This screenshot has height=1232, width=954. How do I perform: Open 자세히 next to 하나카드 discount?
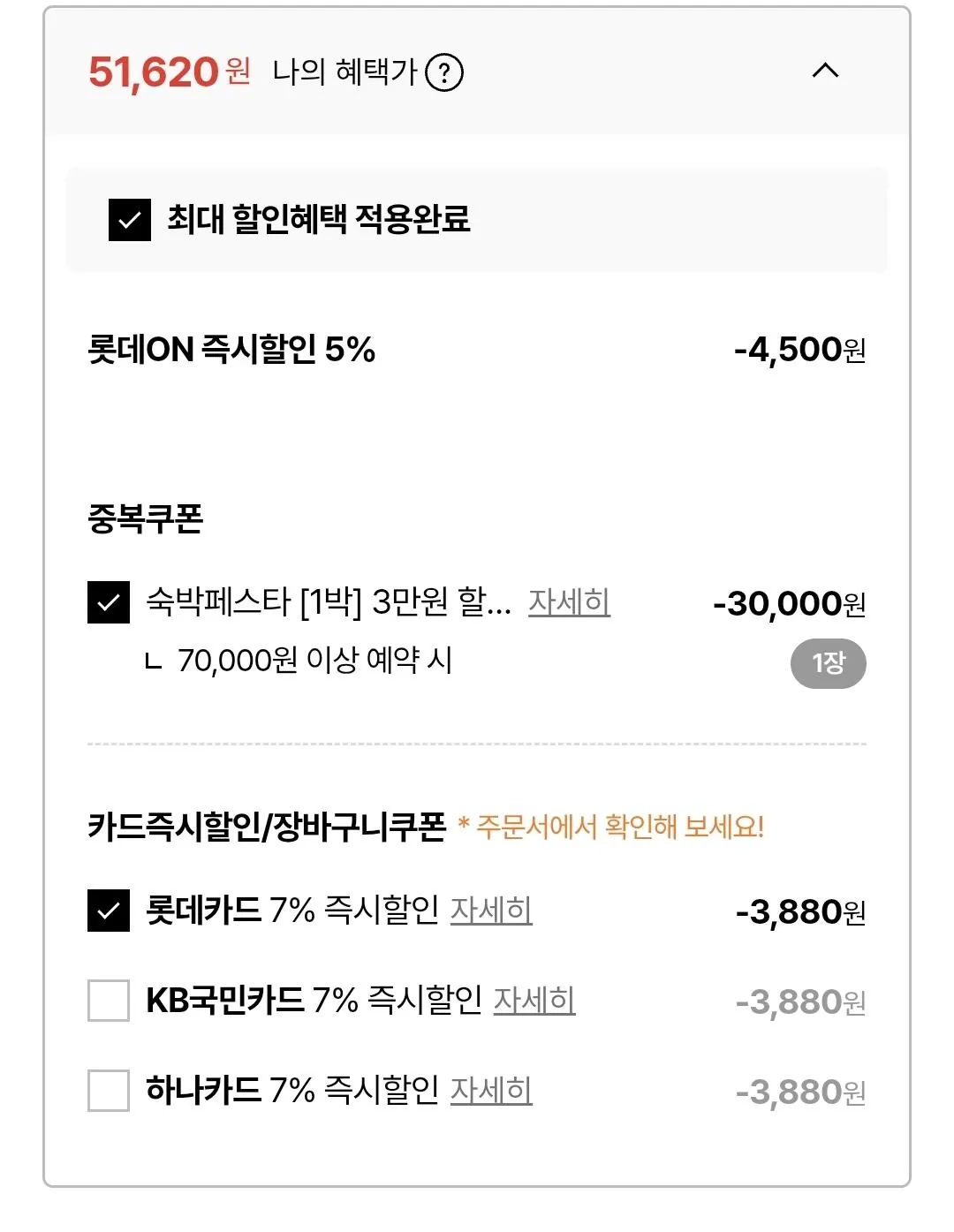click(x=493, y=1091)
